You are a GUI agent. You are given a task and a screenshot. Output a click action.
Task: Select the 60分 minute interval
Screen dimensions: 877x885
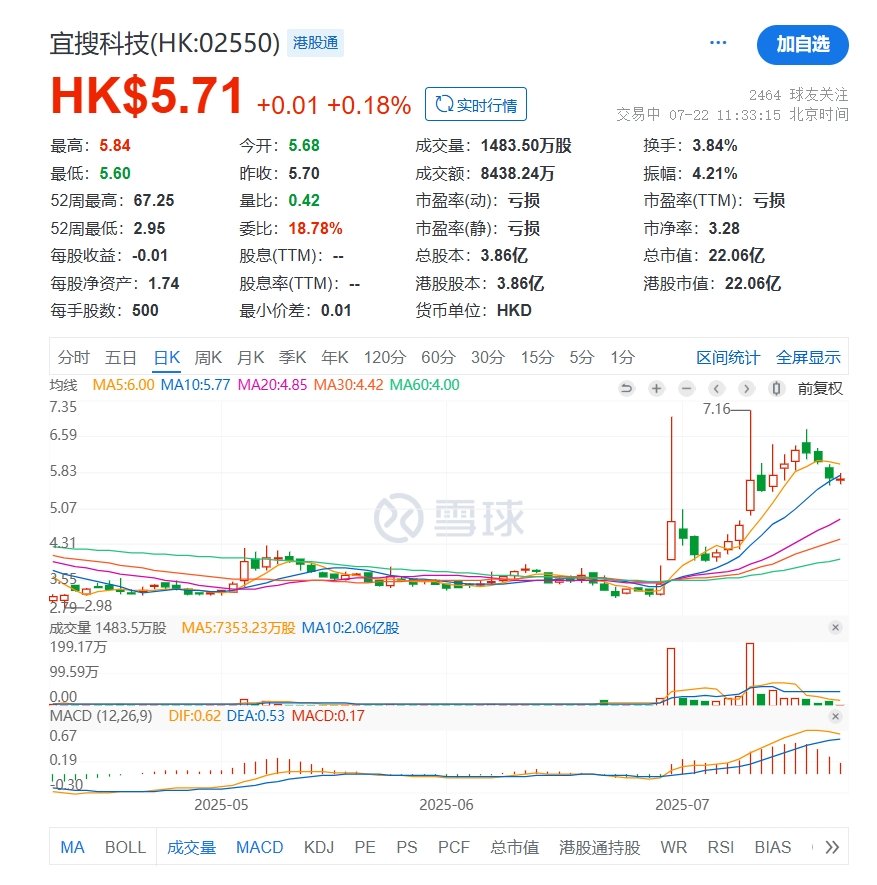pyautogui.click(x=437, y=357)
